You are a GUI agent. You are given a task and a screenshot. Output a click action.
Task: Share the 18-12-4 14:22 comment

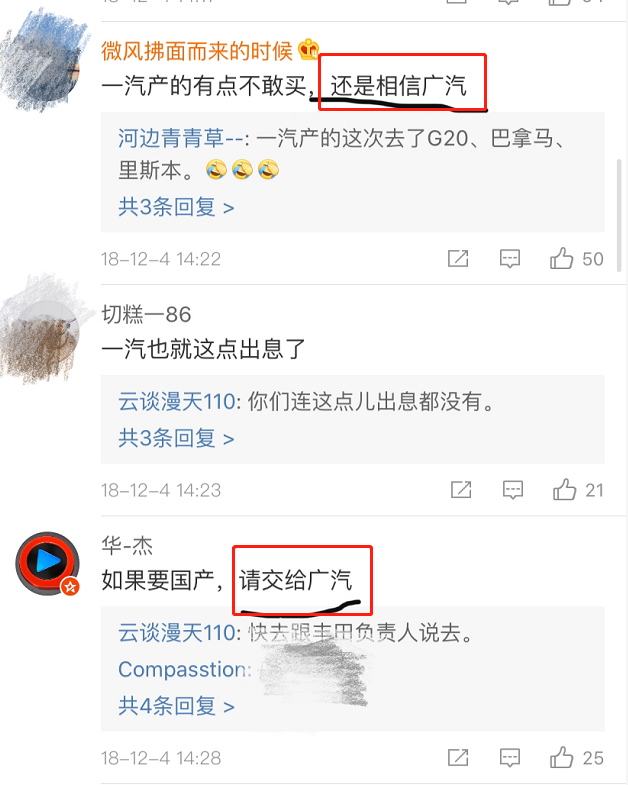[x=458, y=259]
